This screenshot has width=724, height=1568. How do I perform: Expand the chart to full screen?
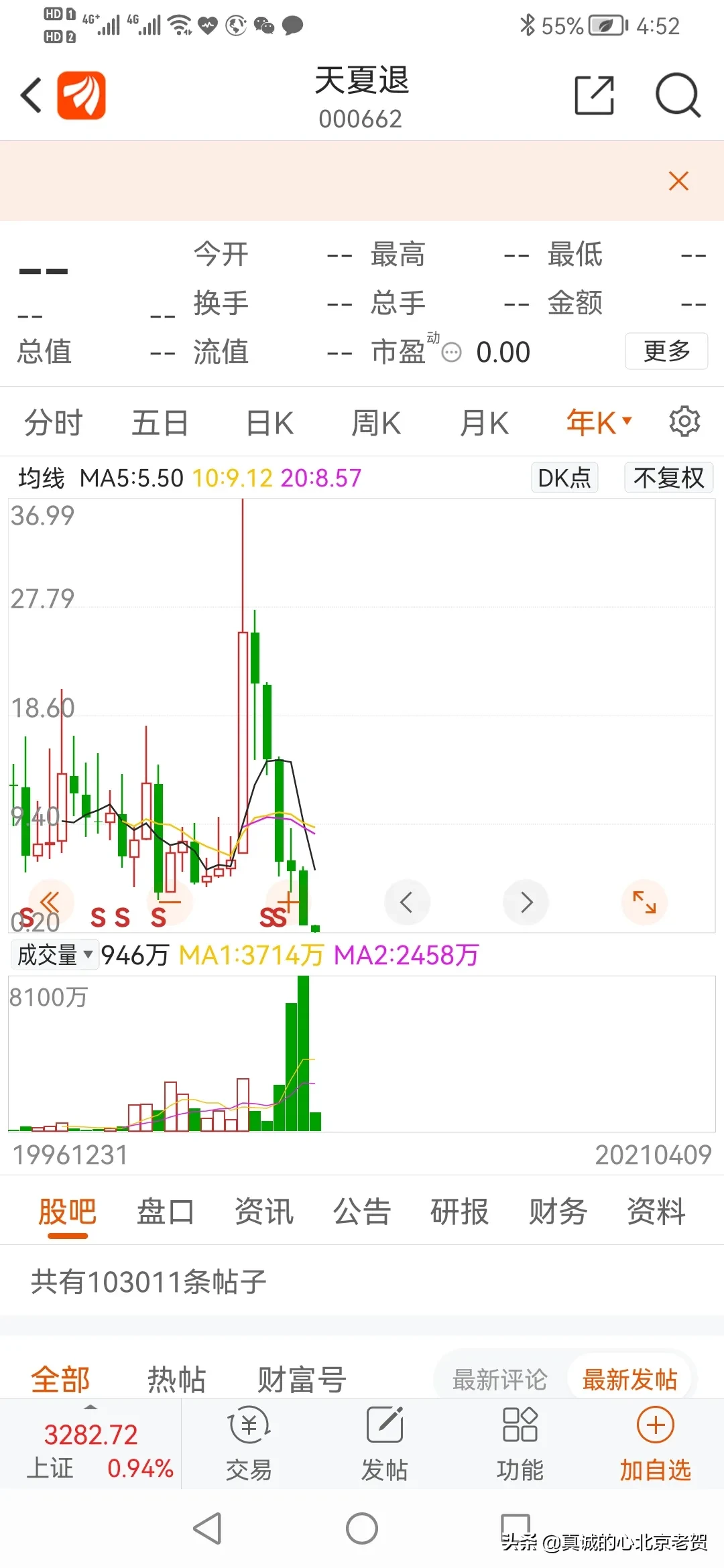(644, 902)
